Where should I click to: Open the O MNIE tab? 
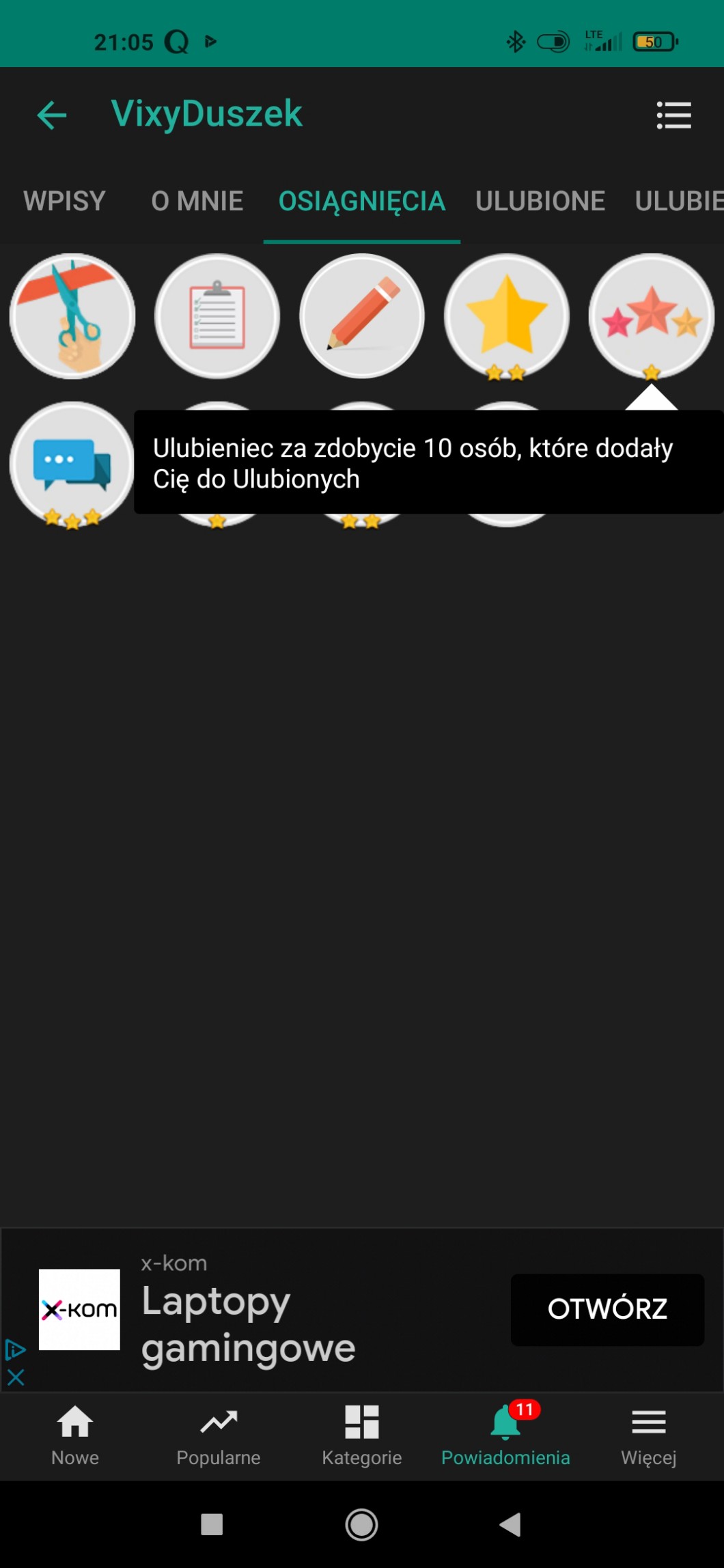click(x=197, y=201)
